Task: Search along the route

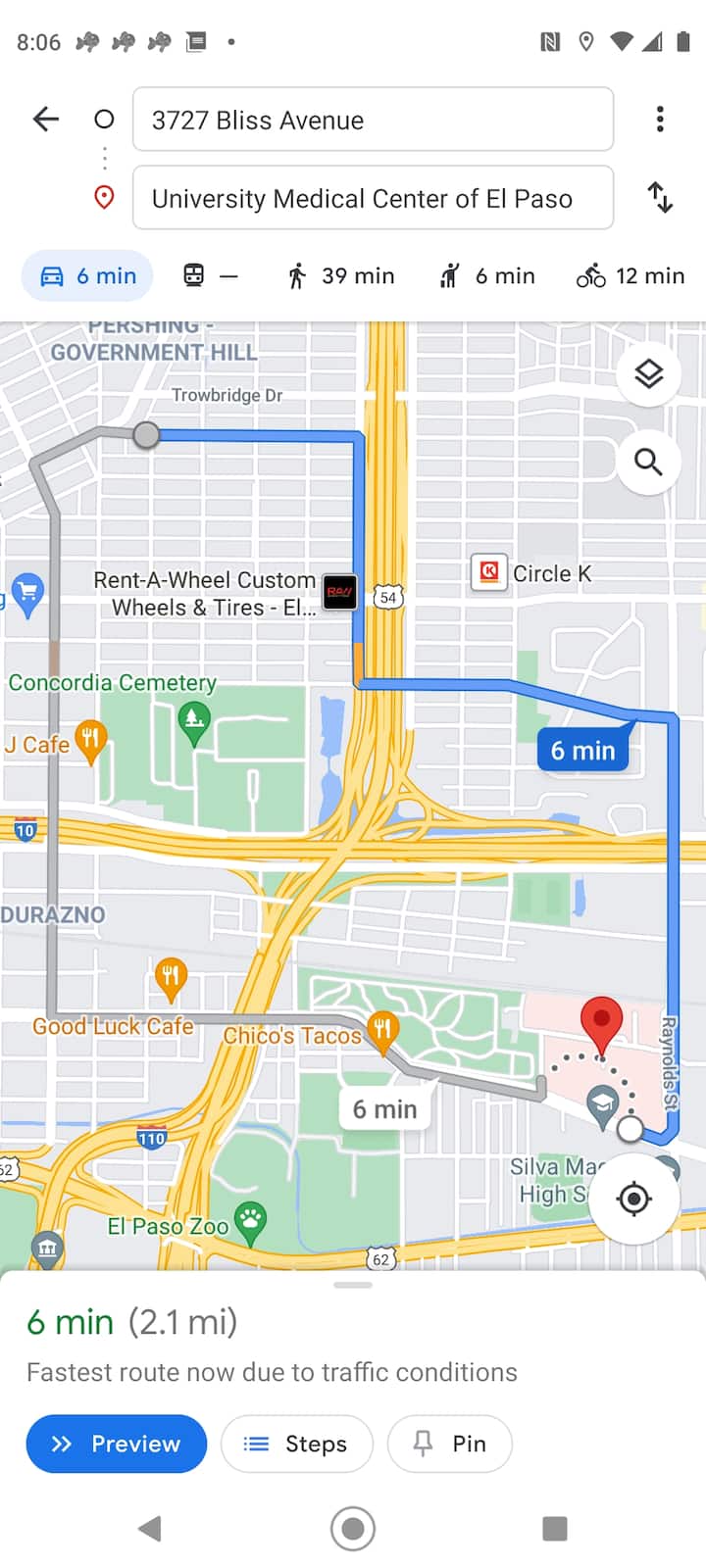Action: point(648,462)
